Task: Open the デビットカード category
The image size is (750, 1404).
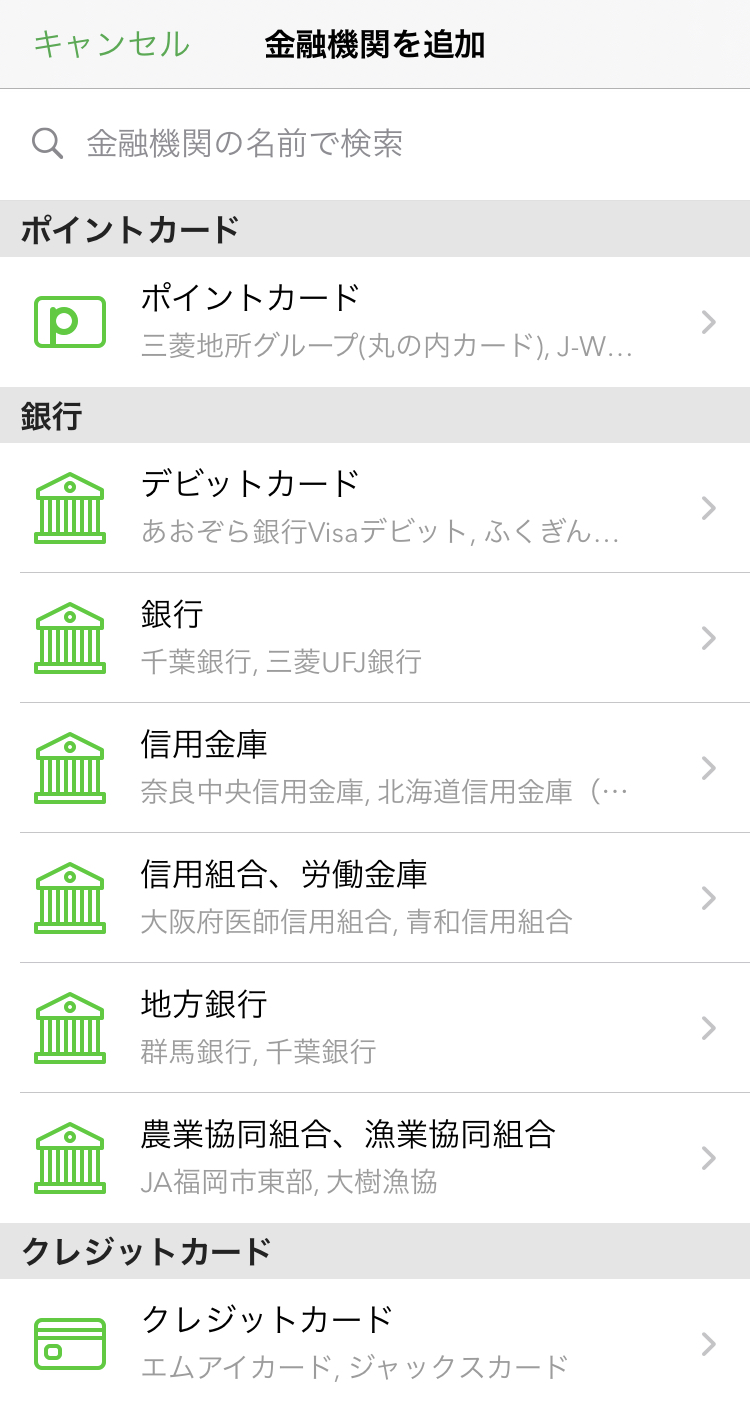Action: pos(375,508)
